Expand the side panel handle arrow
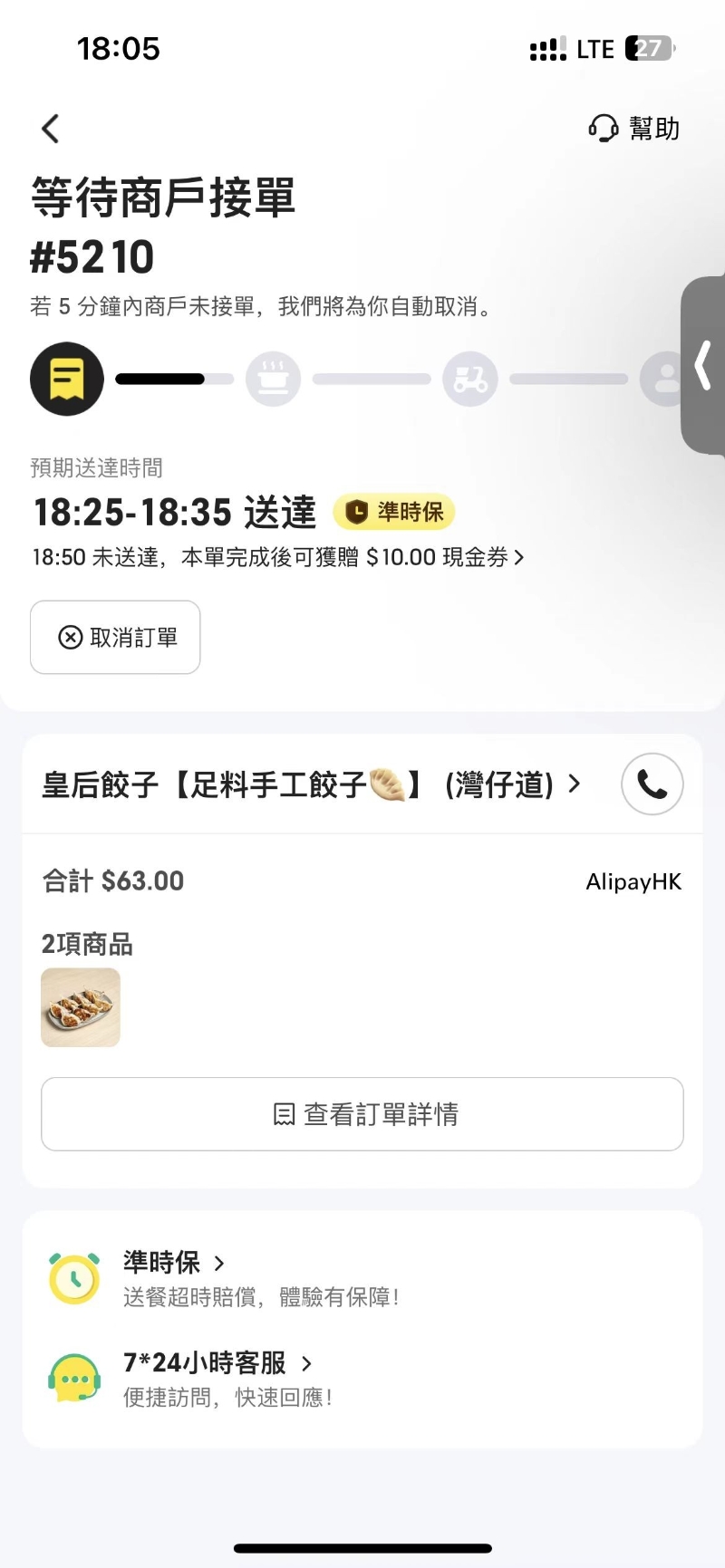This screenshot has width=725, height=1568. click(703, 366)
